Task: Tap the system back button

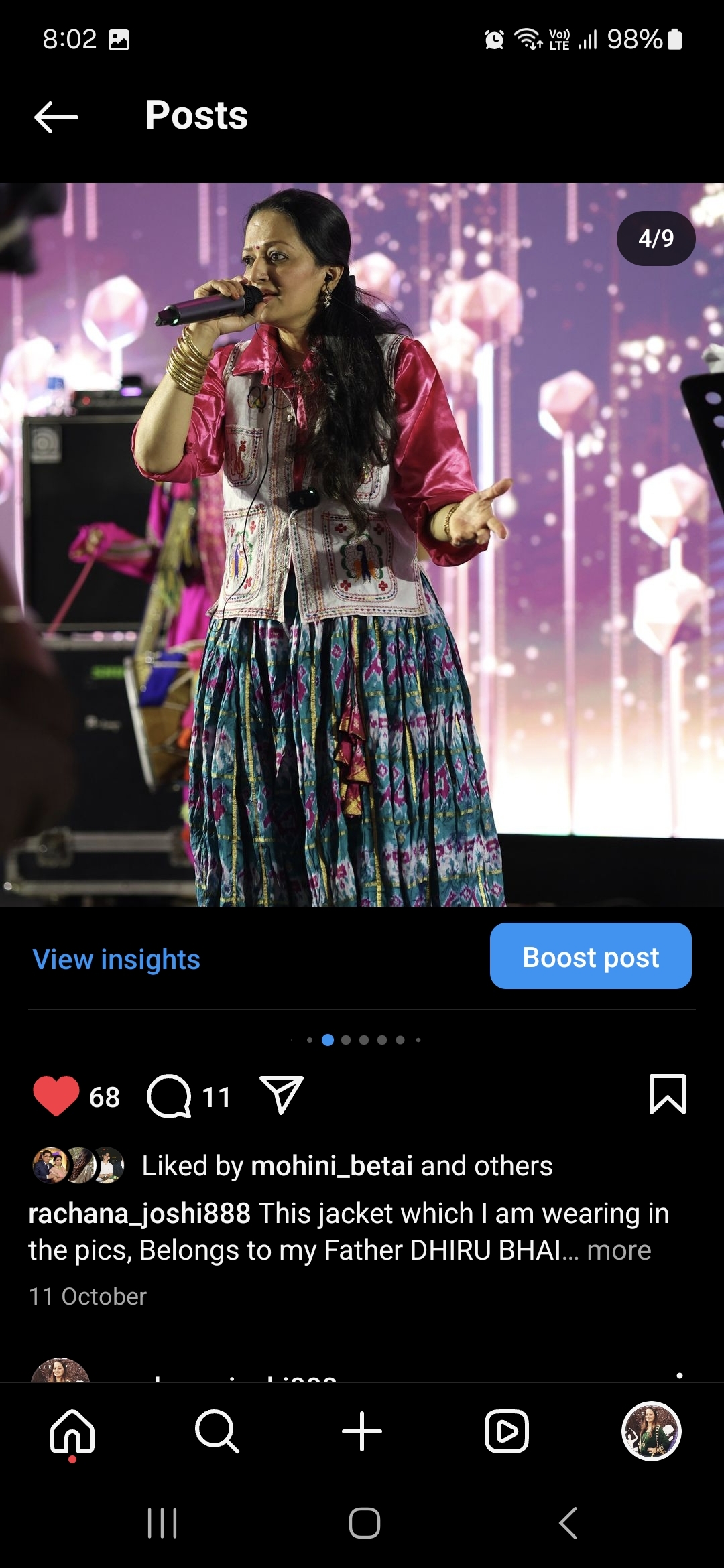Action: [568, 1523]
